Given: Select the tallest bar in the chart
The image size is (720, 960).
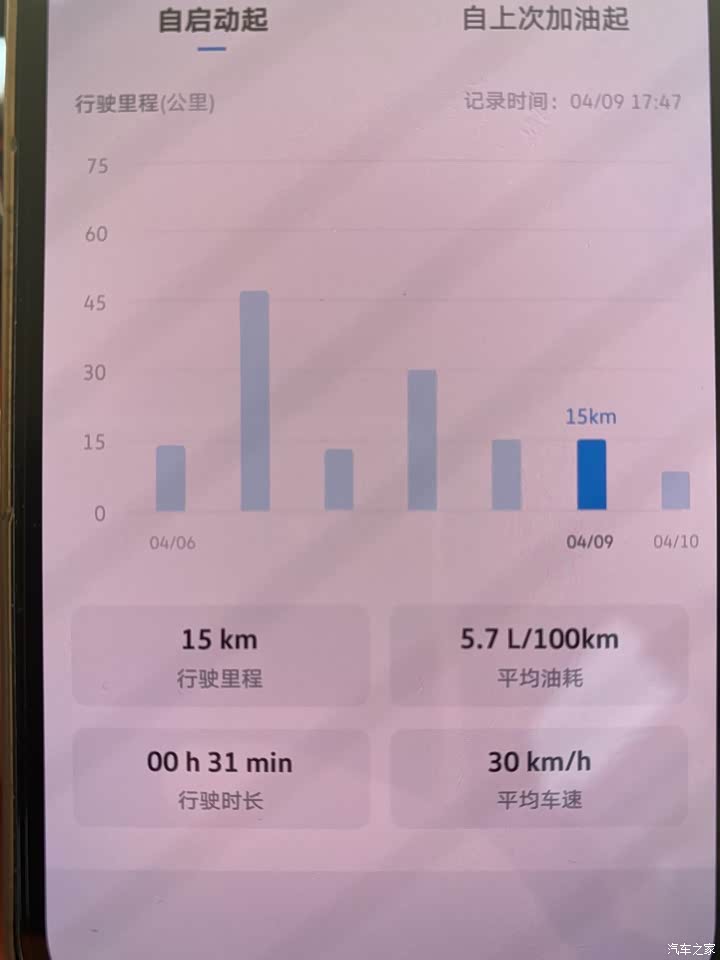Looking at the screenshot, I should click(x=255, y=400).
